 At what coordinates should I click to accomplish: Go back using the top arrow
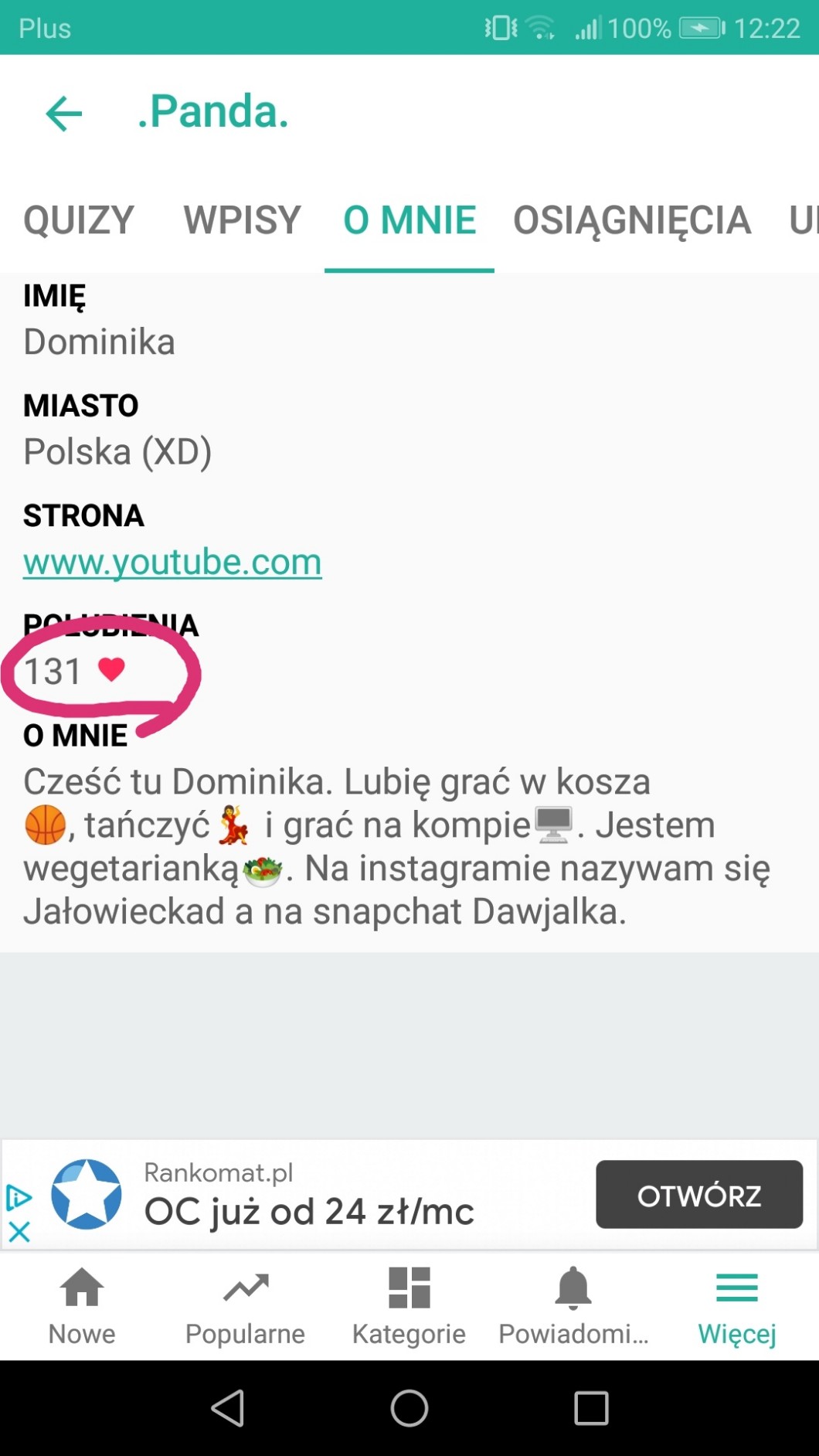click(x=64, y=114)
